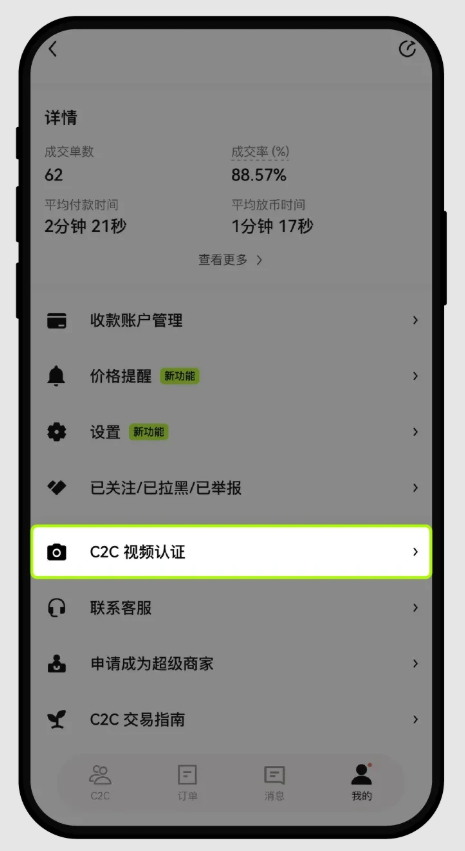Open C2C 交易指南
Screen dimensions: 465x851
pos(232,720)
